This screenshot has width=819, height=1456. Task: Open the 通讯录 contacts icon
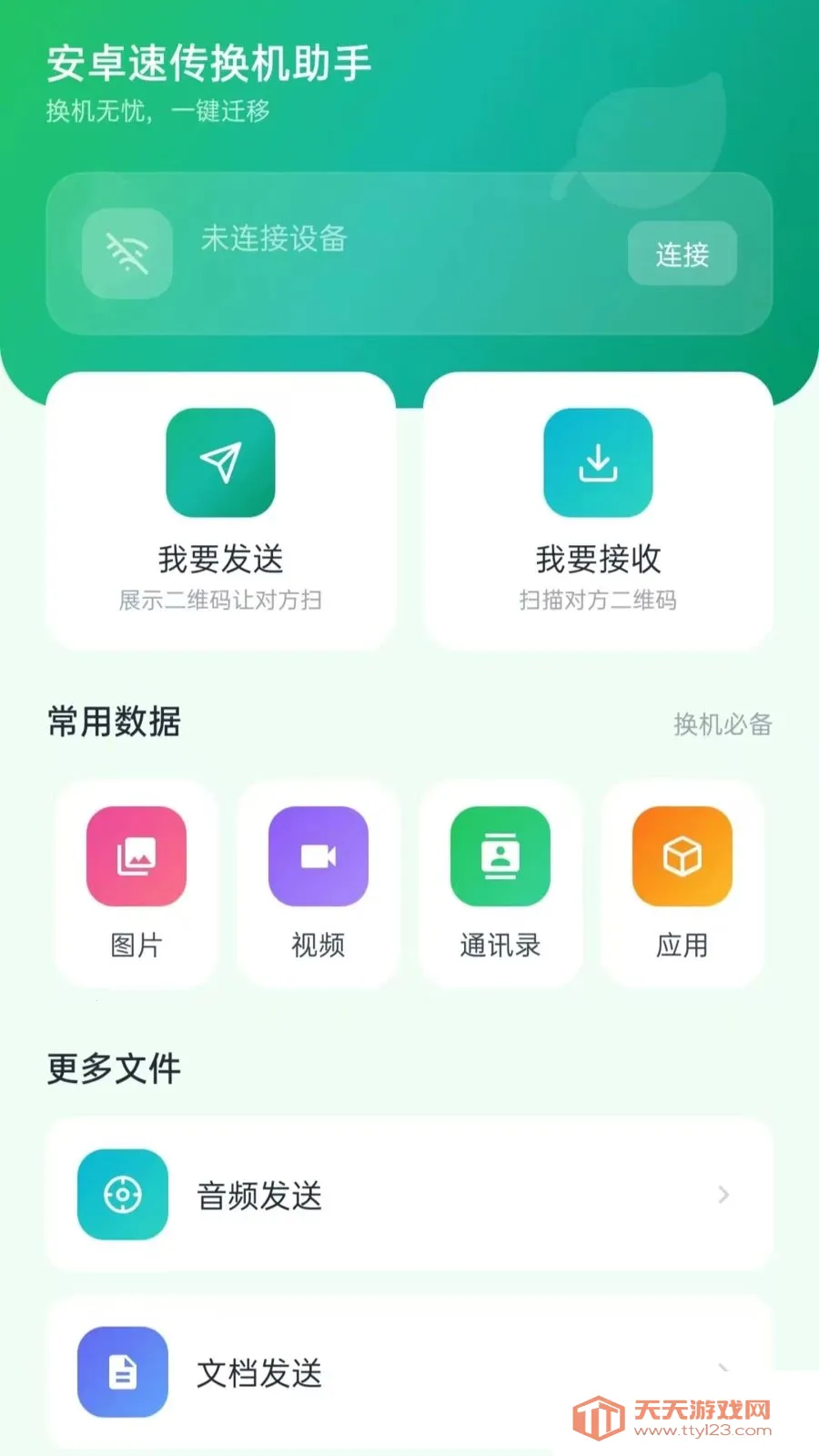pyautogui.click(x=500, y=855)
